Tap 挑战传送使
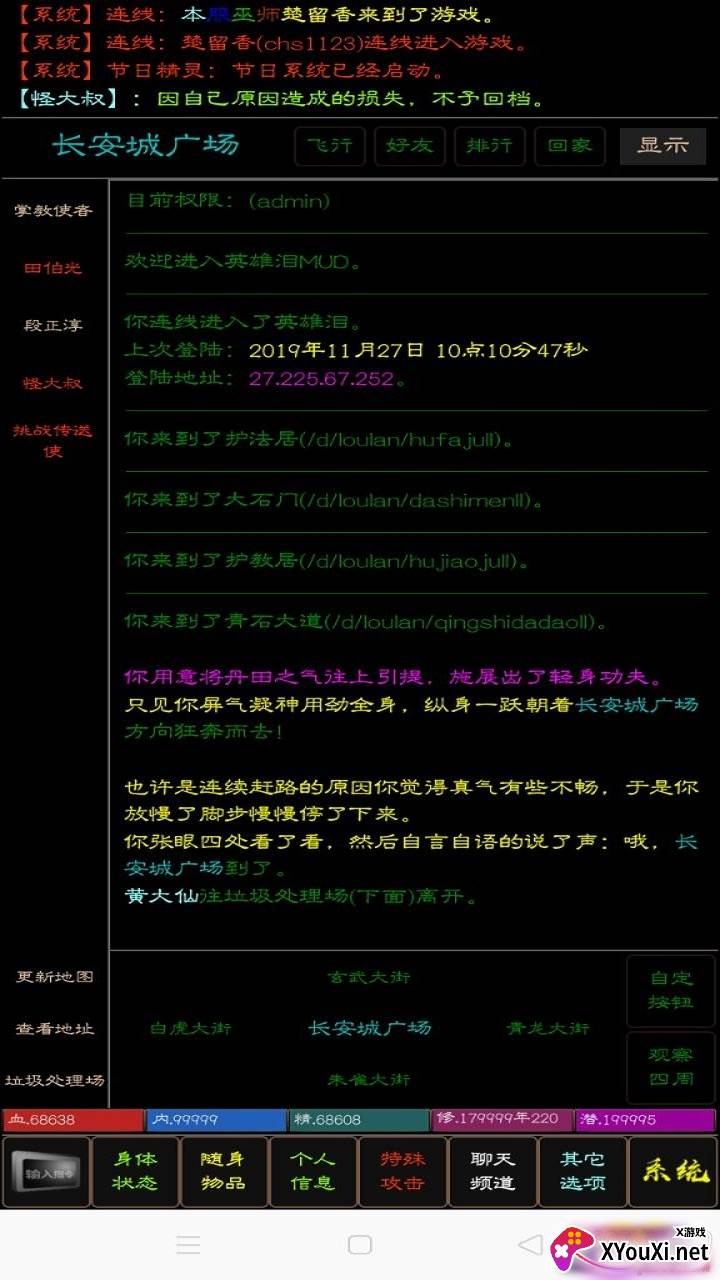 click(53, 441)
